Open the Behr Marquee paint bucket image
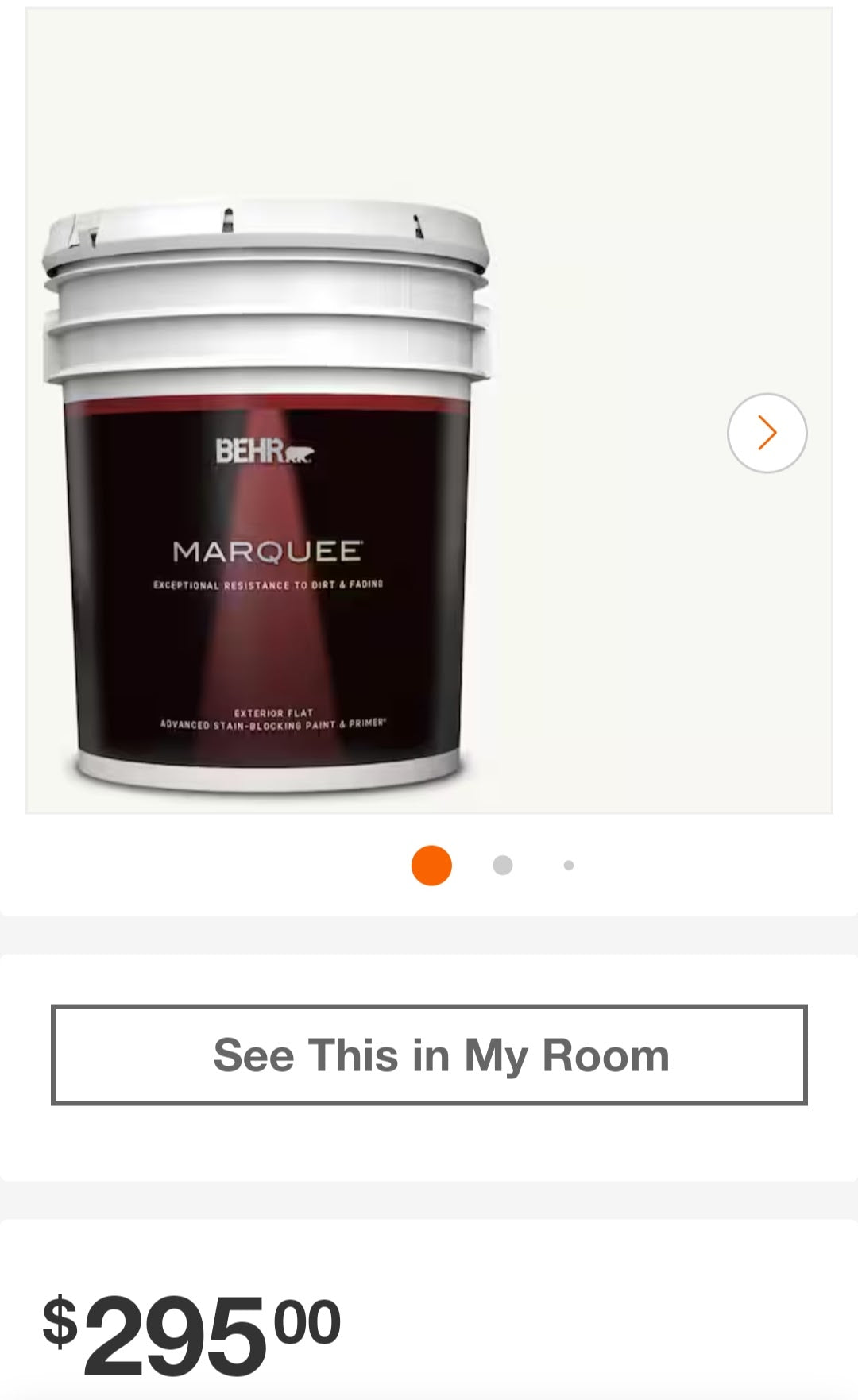This screenshot has width=858, height=1400. 269,500
